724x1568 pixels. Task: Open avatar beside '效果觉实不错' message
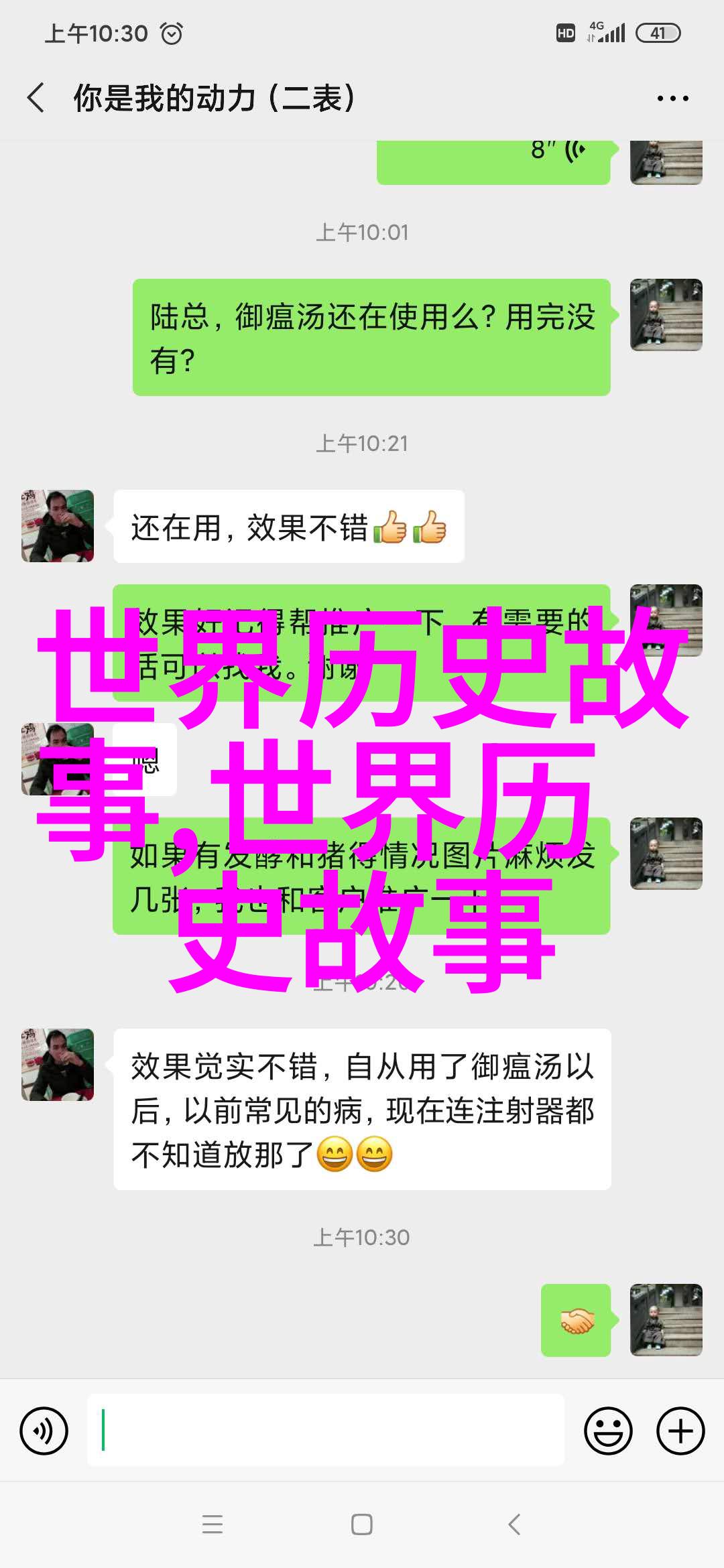[x=58, y=1065]
